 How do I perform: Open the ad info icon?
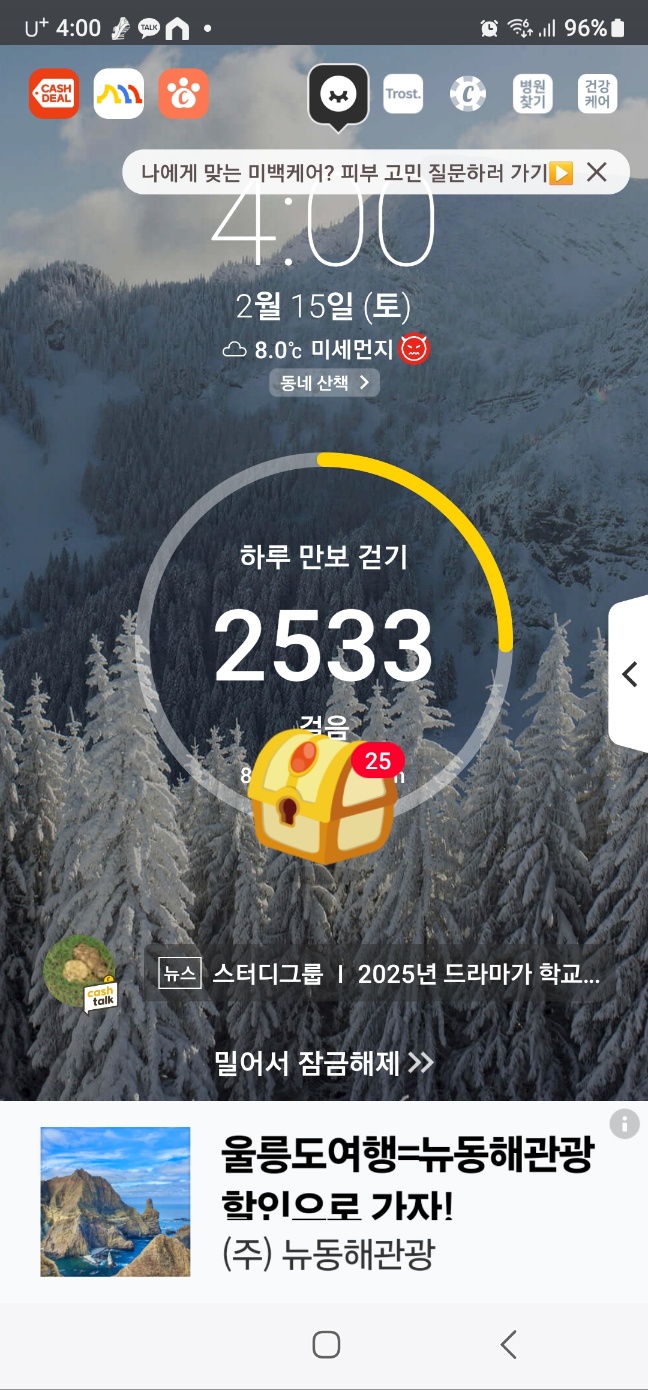pyautogui.click(x=624, y=1124)
